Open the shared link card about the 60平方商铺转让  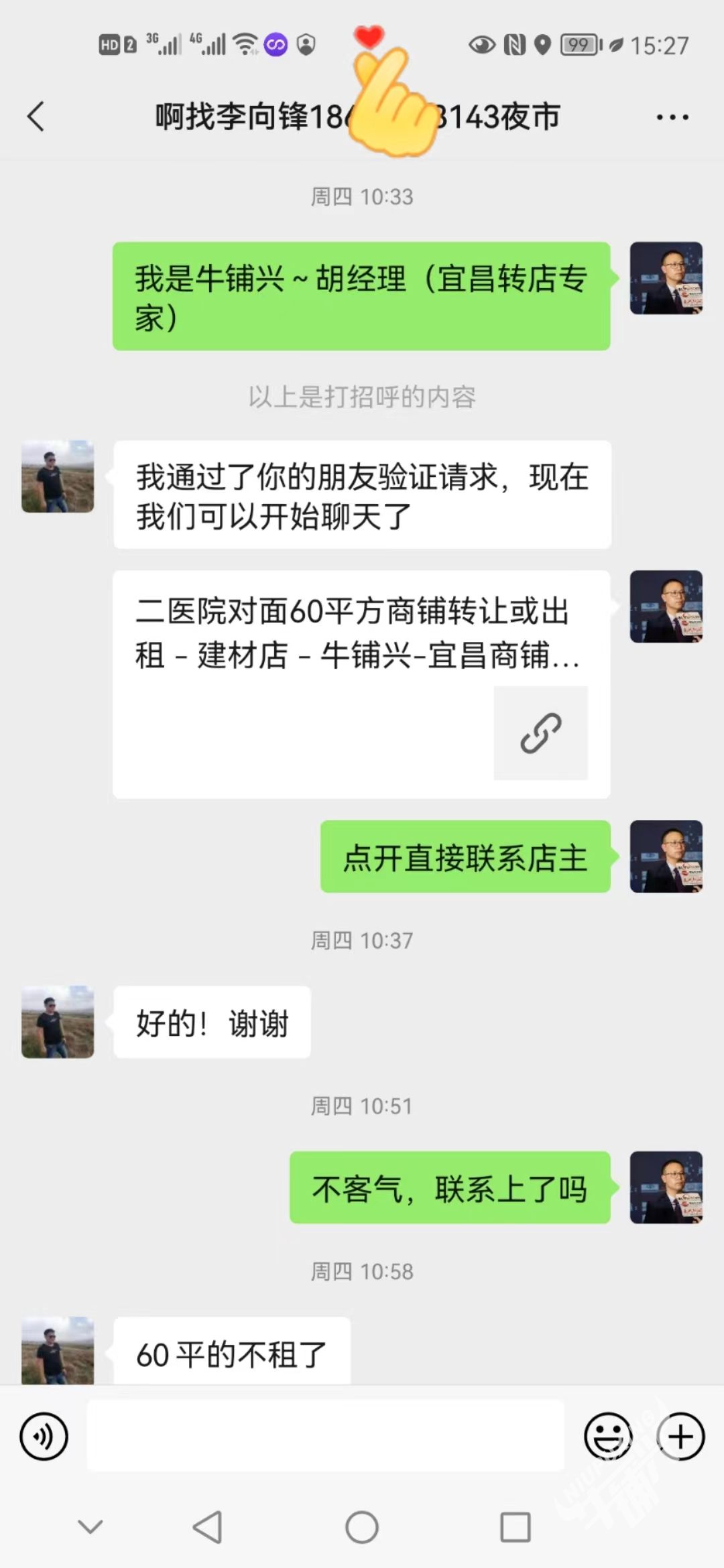pyautogui.click(x=361, y=683)
